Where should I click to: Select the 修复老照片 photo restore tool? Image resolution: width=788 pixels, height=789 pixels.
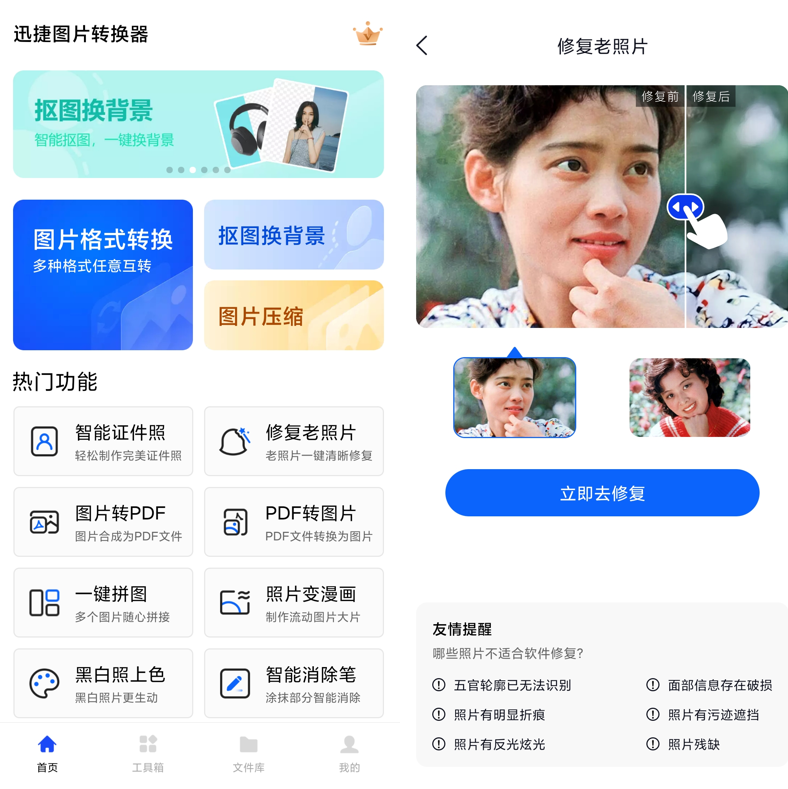[x=293, y=441]
